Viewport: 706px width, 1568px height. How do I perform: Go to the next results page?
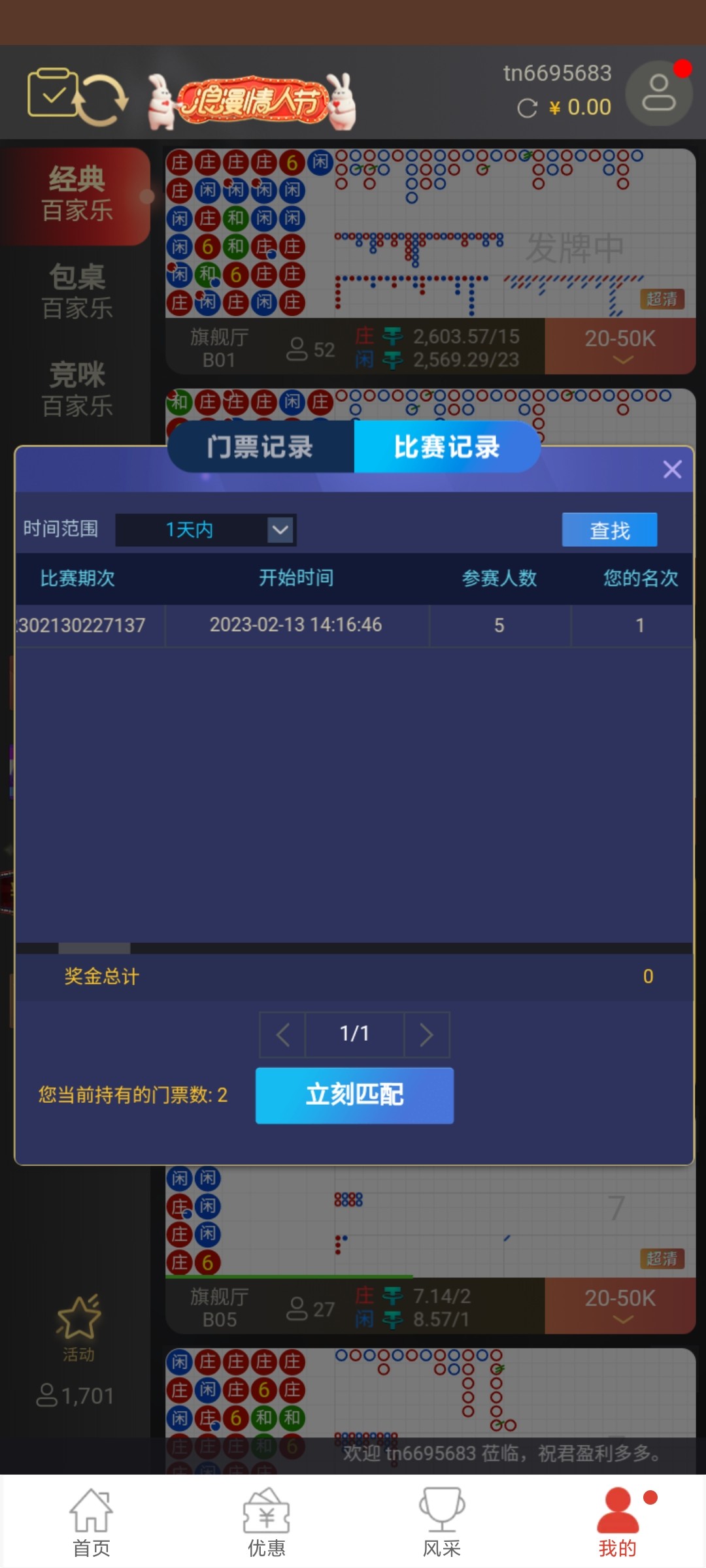[x=427, y=1035]
